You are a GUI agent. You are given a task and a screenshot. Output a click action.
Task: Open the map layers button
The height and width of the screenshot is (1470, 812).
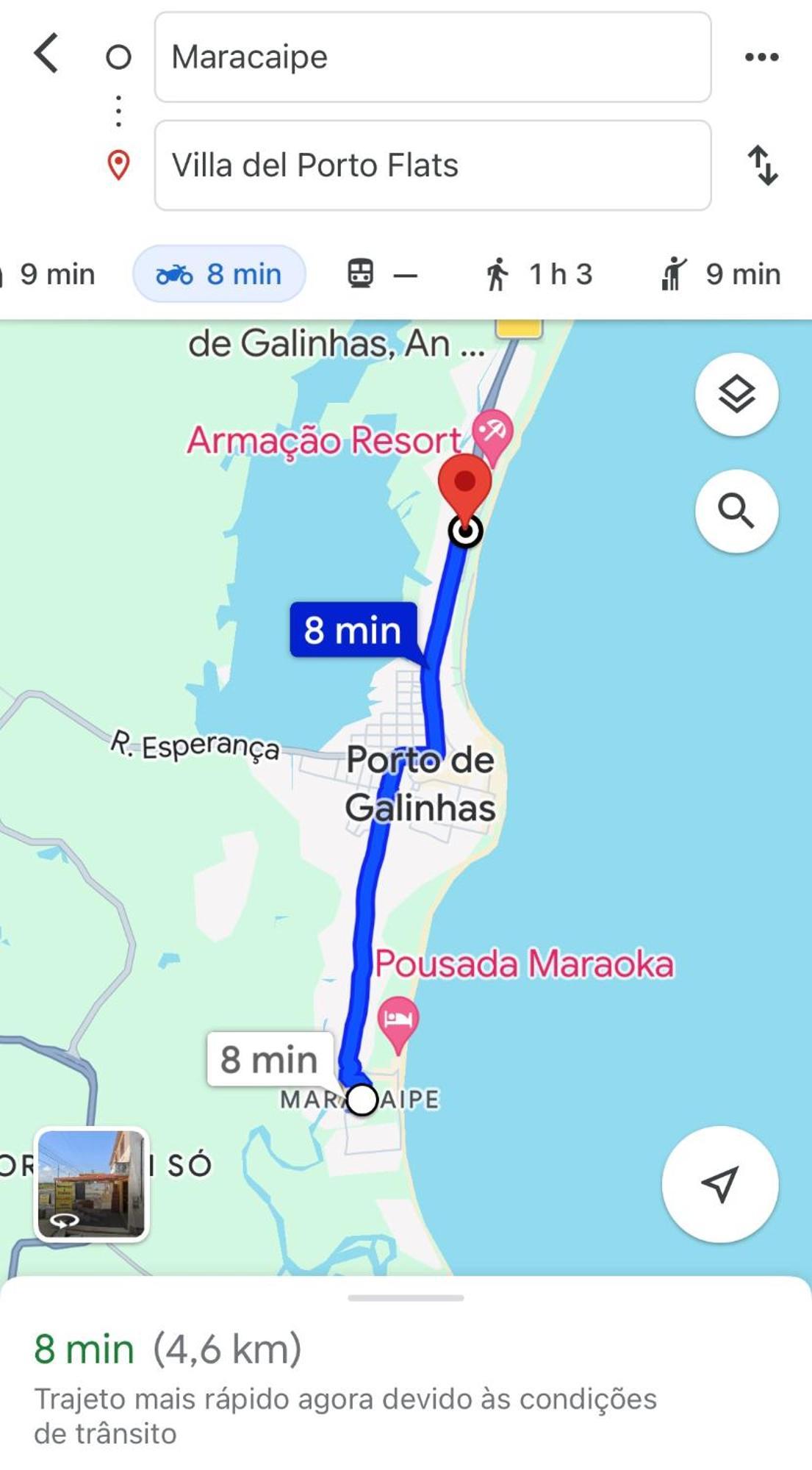tap(736, 395)
